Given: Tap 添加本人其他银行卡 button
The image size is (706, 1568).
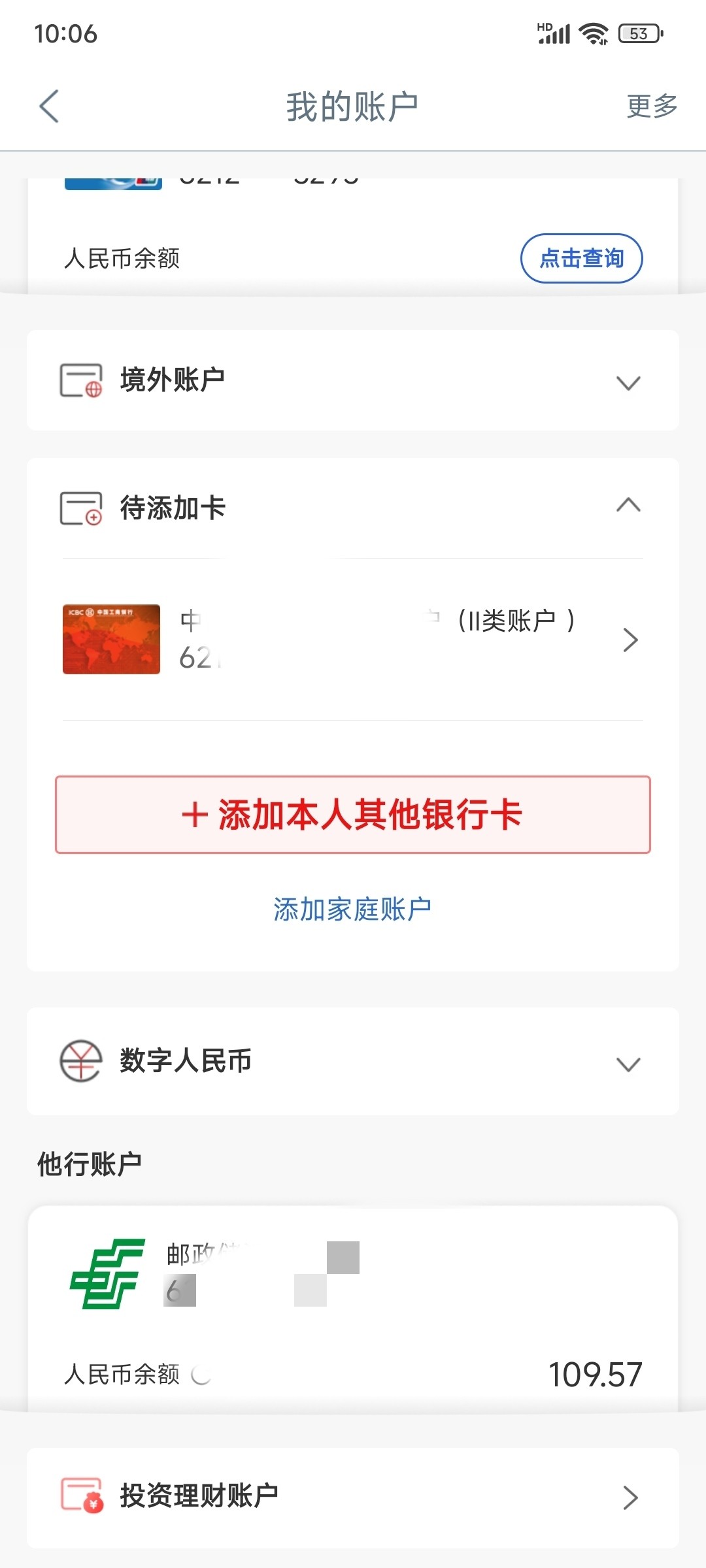Looking at the screenshot, I should pyautogui.click(x=353, y=815).
